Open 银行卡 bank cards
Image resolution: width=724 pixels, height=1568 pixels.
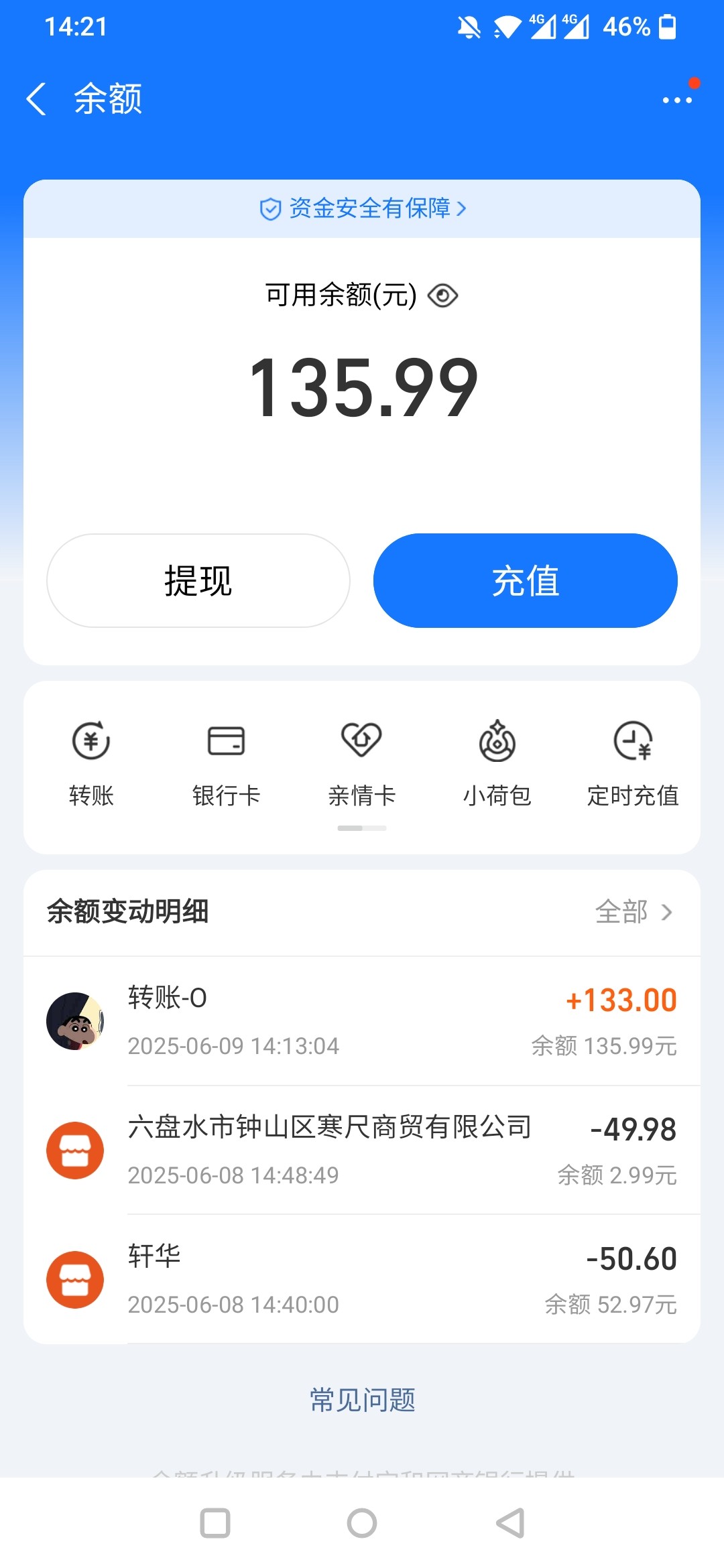(x=227, y=764)
